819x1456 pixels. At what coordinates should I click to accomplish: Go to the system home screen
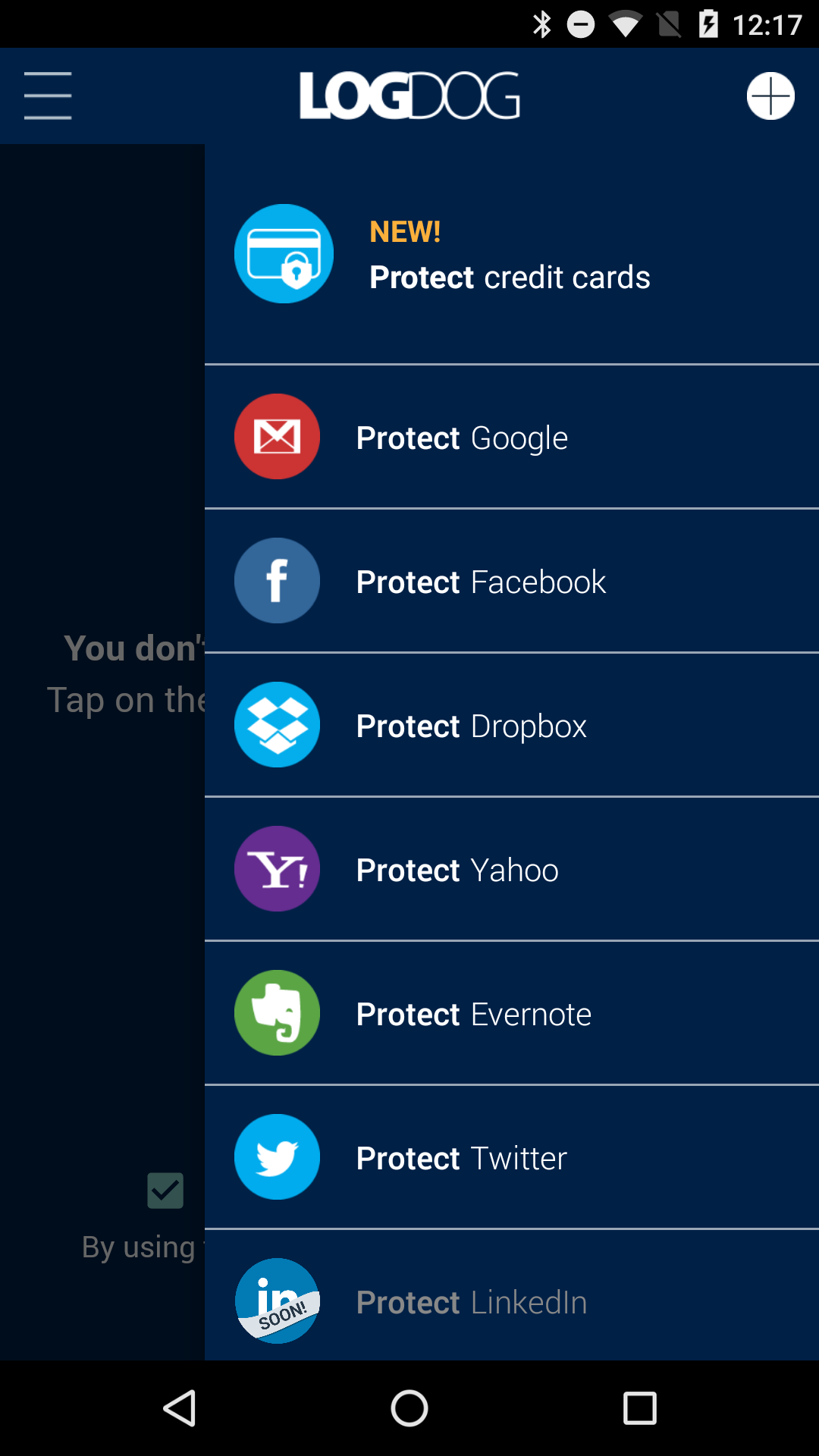pos(409,1408)
